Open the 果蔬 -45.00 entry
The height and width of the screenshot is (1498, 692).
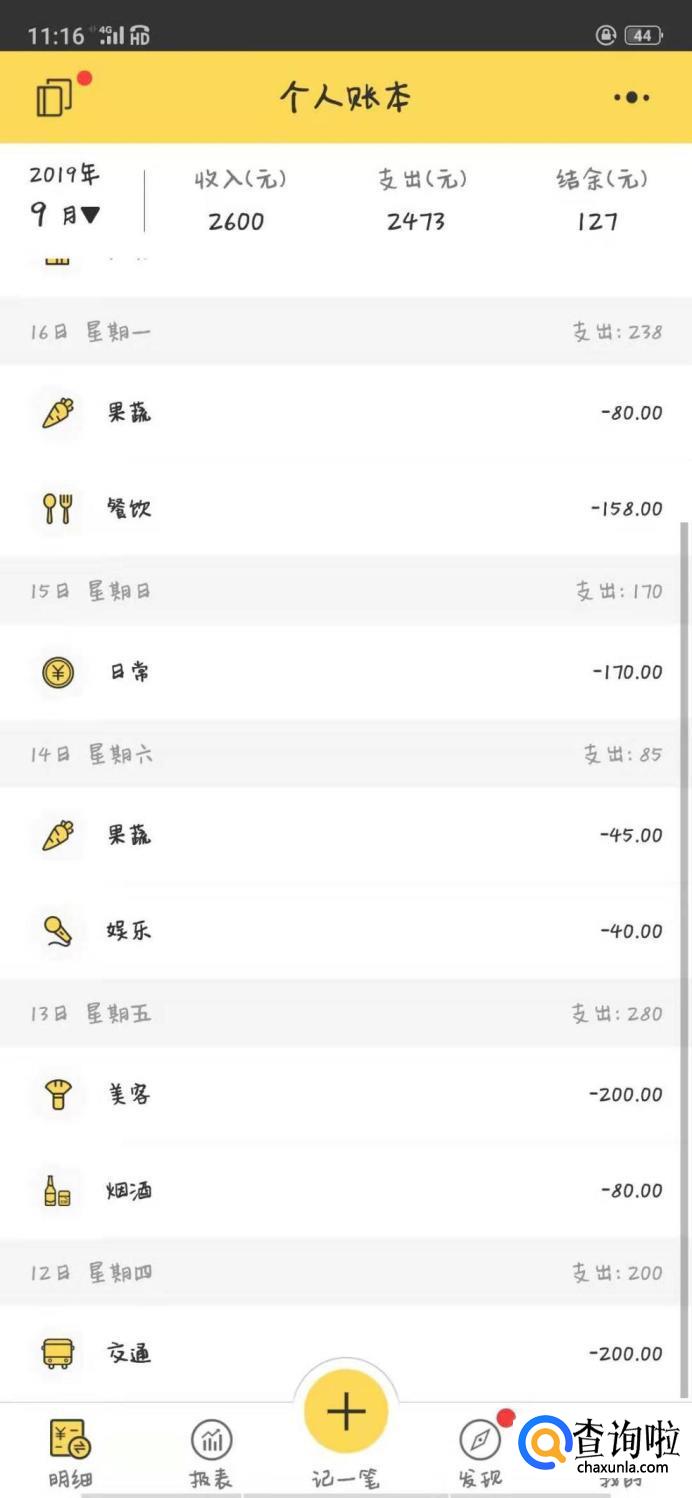(346, 835)
